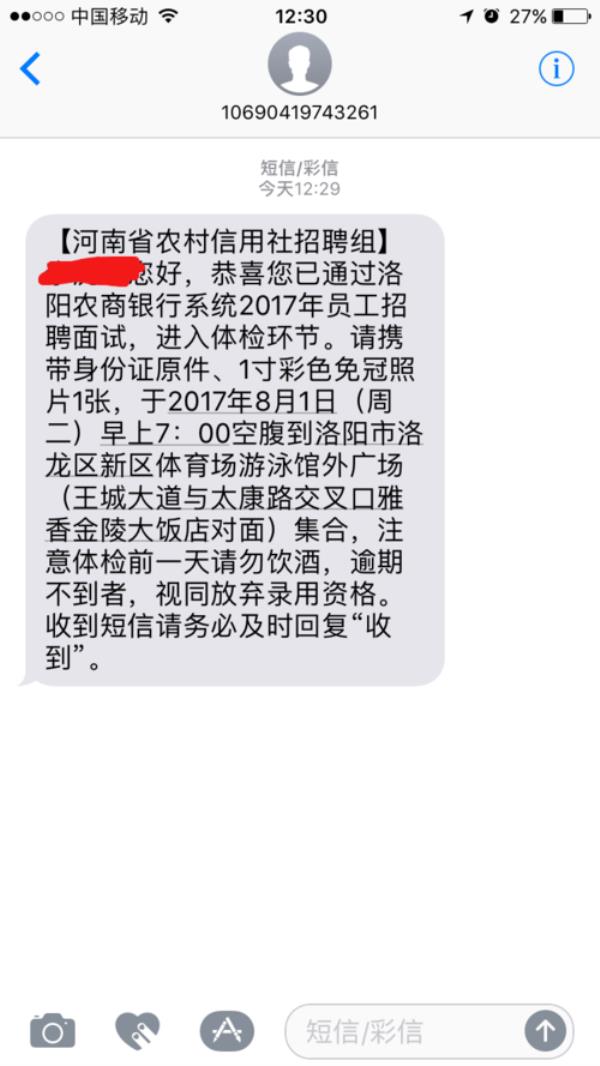The height and width of the screenshot is (1066, 600).
Task: Send the message with the arrow button
Action: pyautogui.click(x=545, y=1031)
